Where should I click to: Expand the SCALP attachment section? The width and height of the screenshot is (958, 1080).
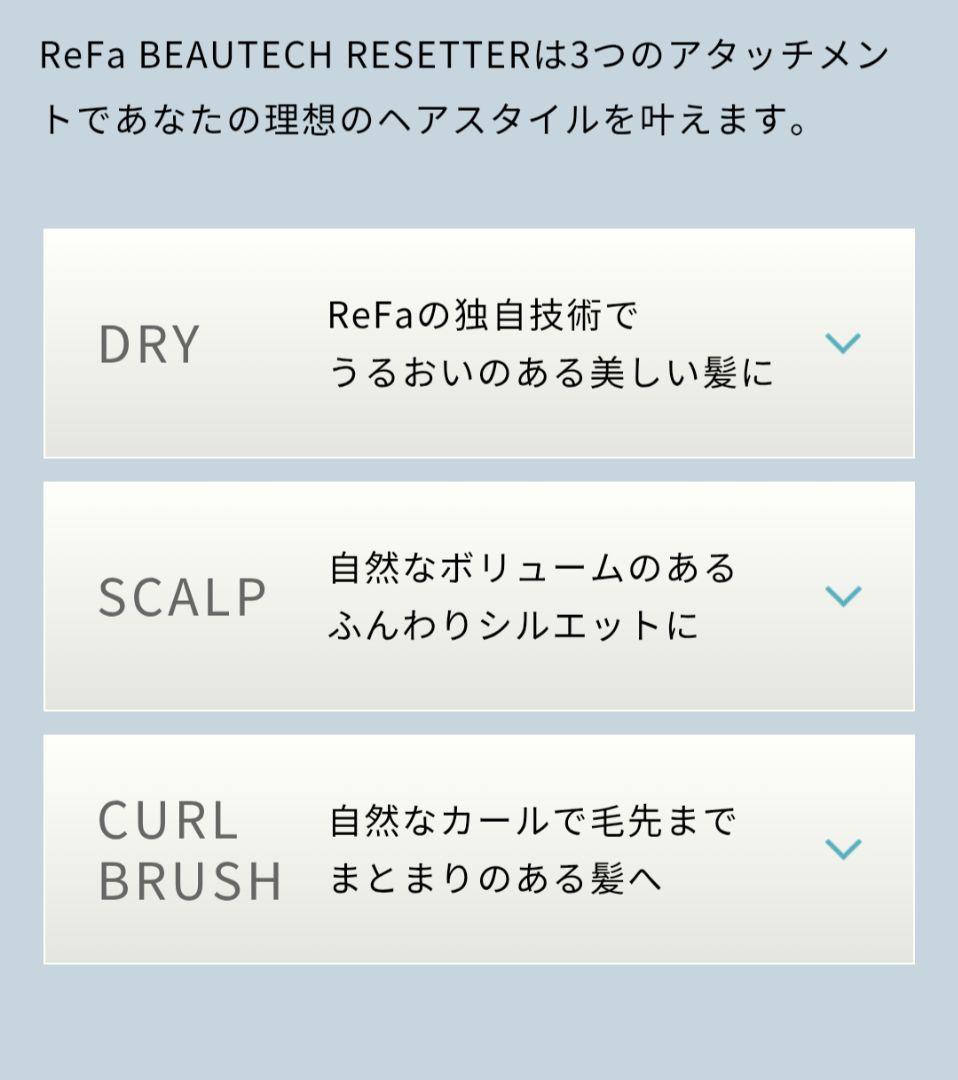[842, 597]
